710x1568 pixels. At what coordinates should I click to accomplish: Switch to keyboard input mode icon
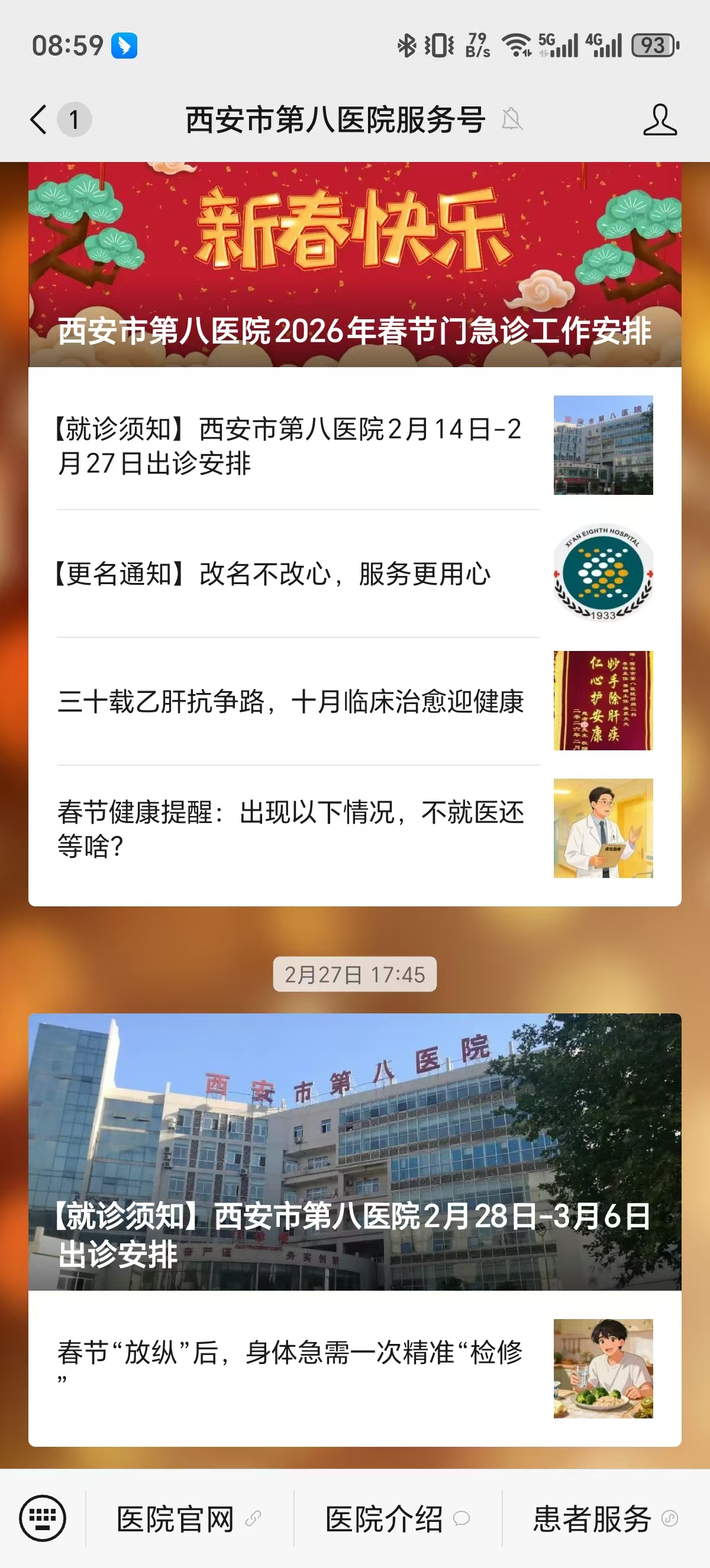pyautogui.click(x=43, y=1518)
